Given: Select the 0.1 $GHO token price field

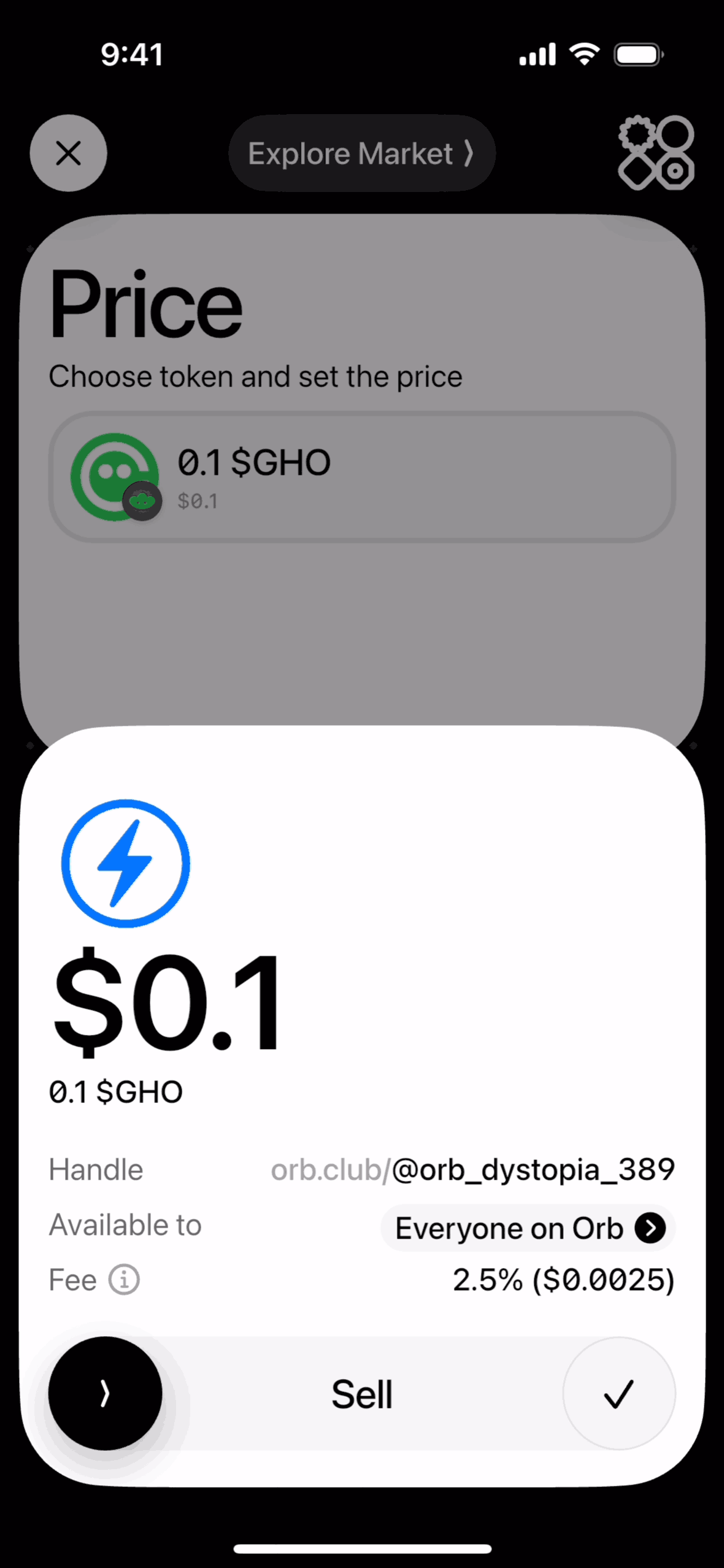Looking at the screenshot, I should click(x=362, y=477).
